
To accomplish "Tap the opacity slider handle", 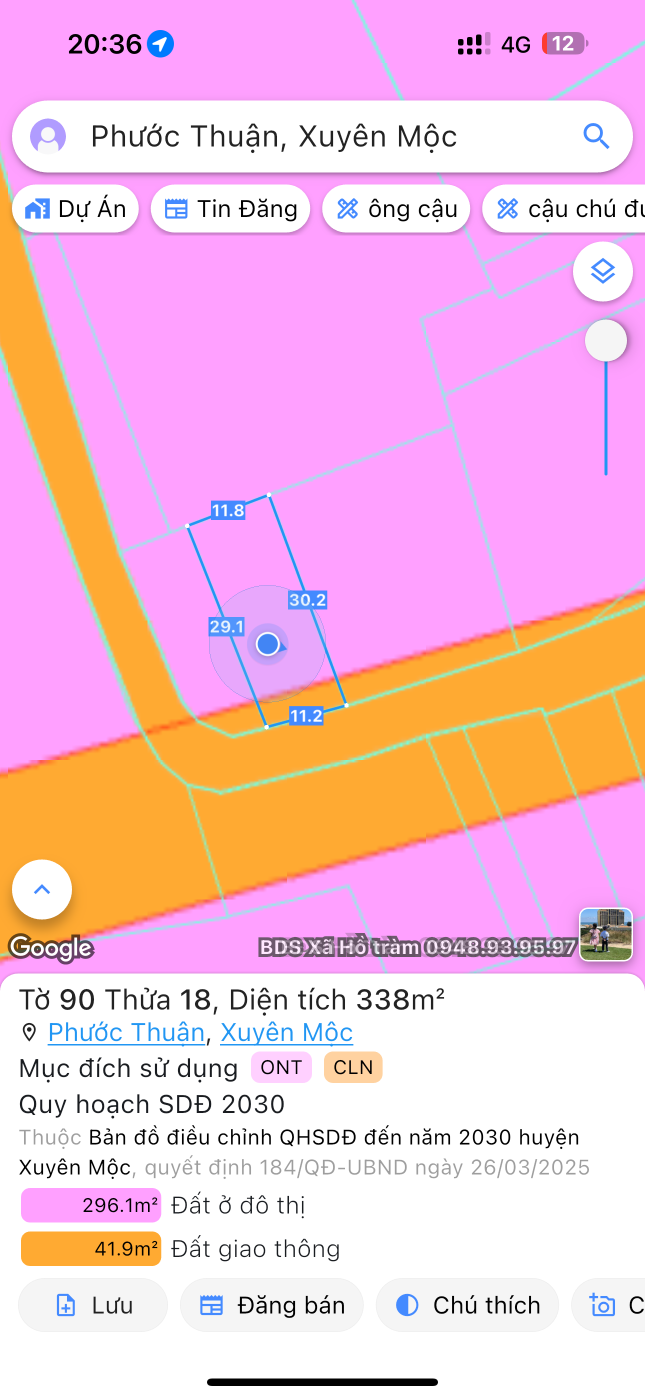I will pyautogui.click(x=605, y=342).
